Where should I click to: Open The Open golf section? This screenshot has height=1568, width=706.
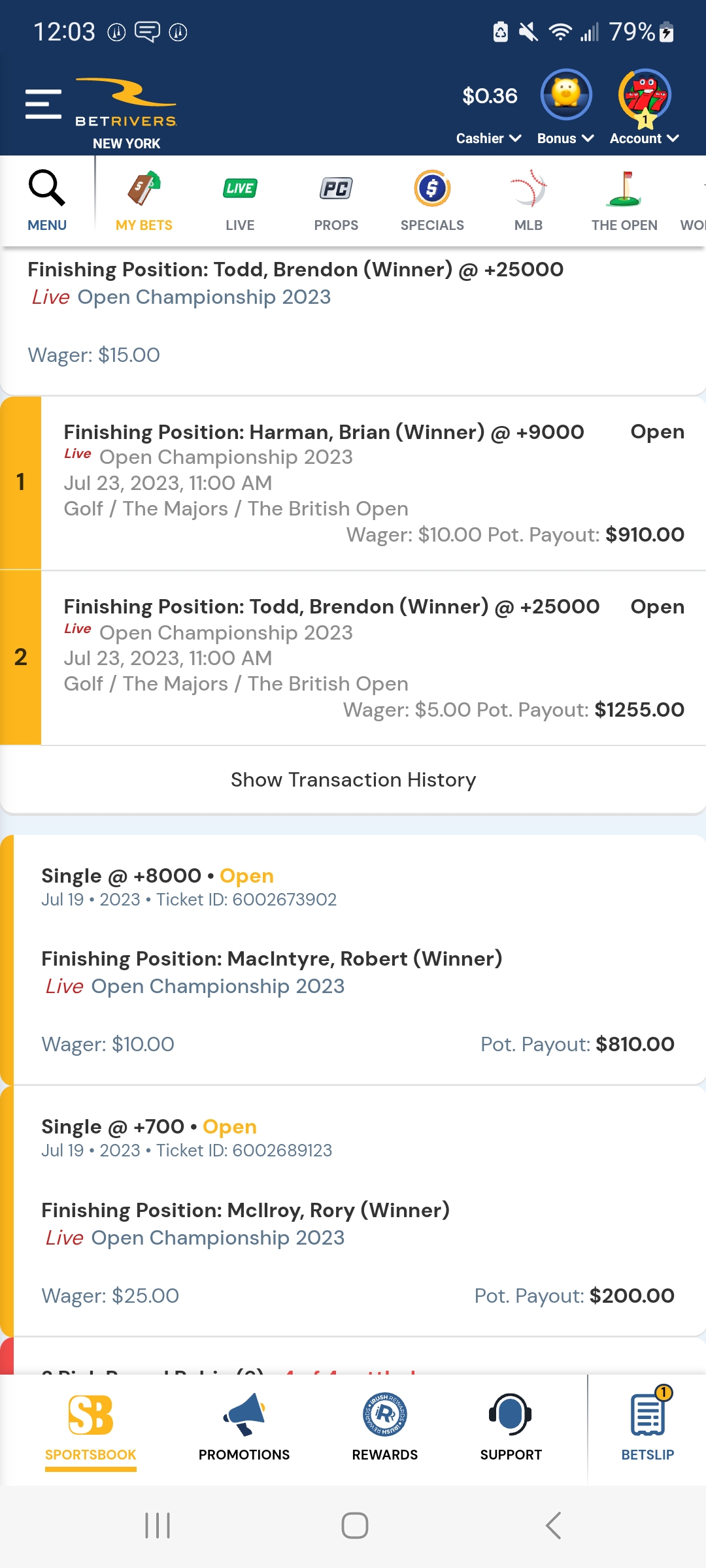coord(624,201)
